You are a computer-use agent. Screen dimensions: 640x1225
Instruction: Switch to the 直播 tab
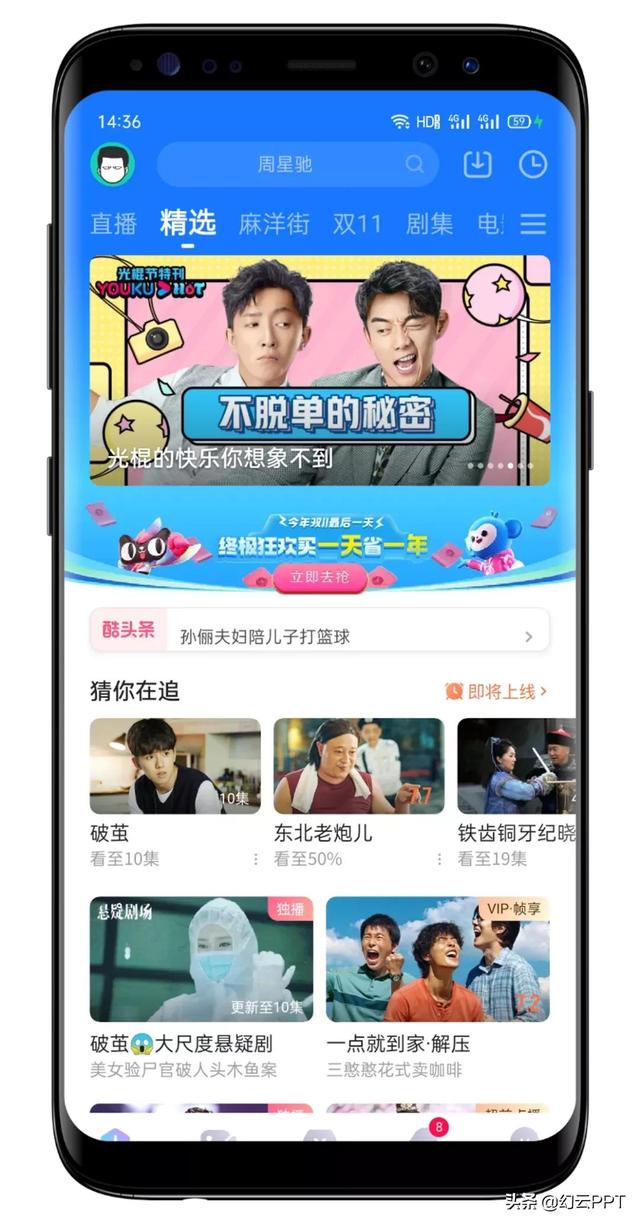pos(114,224)
